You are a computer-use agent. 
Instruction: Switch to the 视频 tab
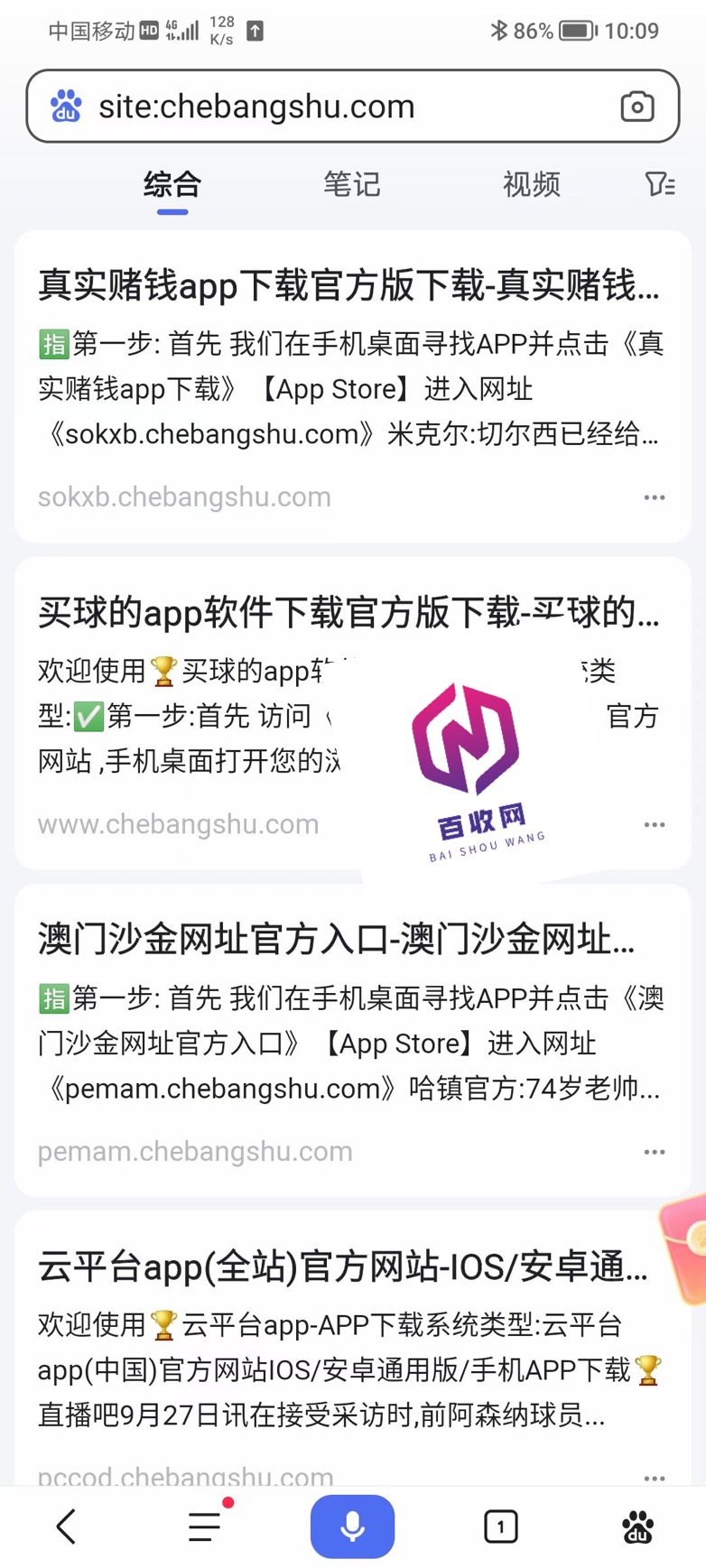[531, 184]
